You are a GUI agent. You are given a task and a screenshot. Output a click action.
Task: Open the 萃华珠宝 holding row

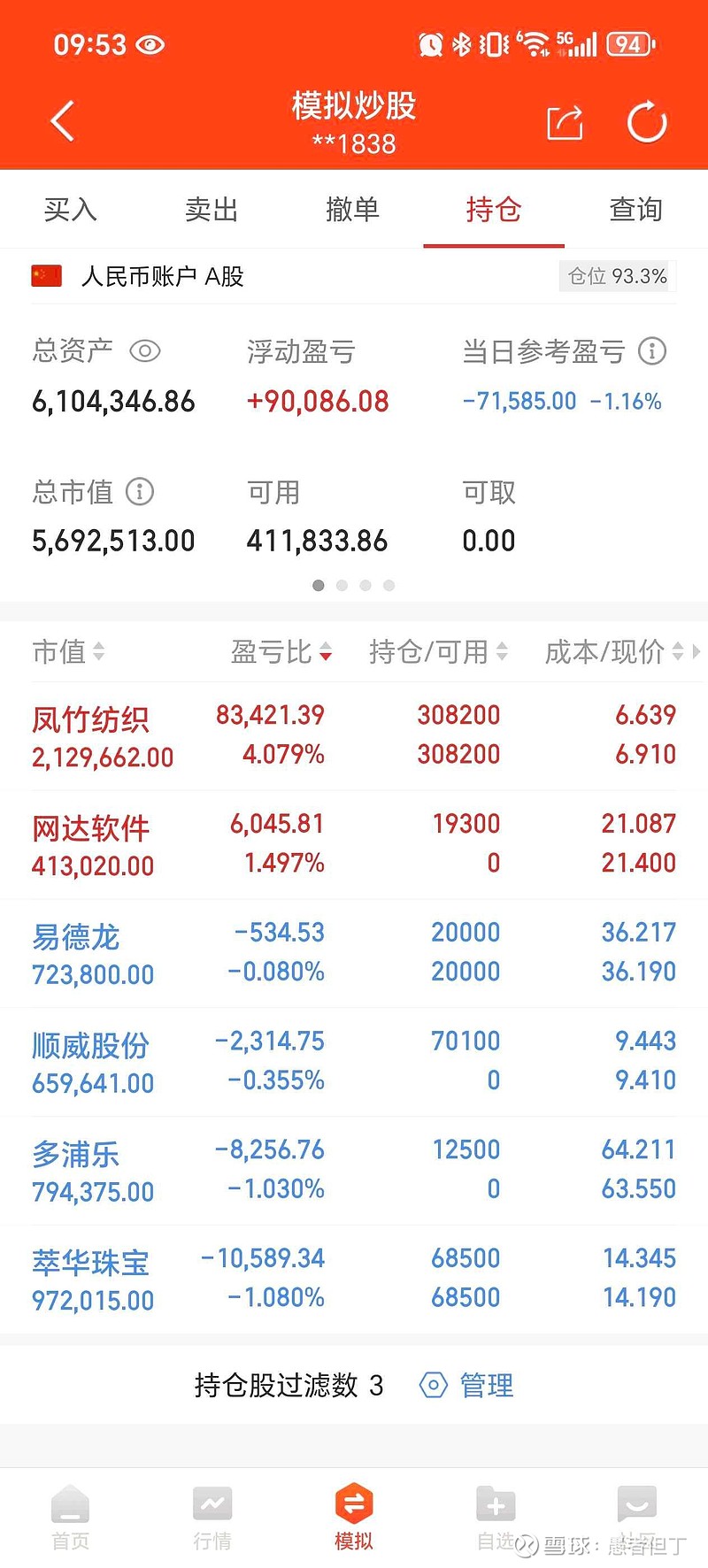354,1279
